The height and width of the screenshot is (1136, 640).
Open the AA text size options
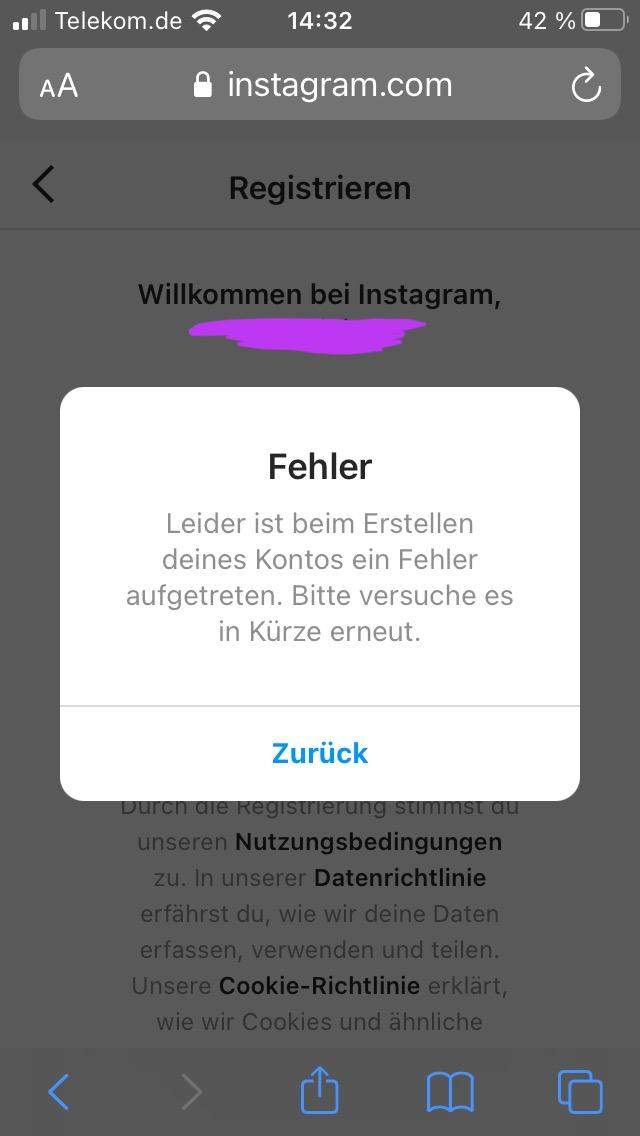point(59,86)
